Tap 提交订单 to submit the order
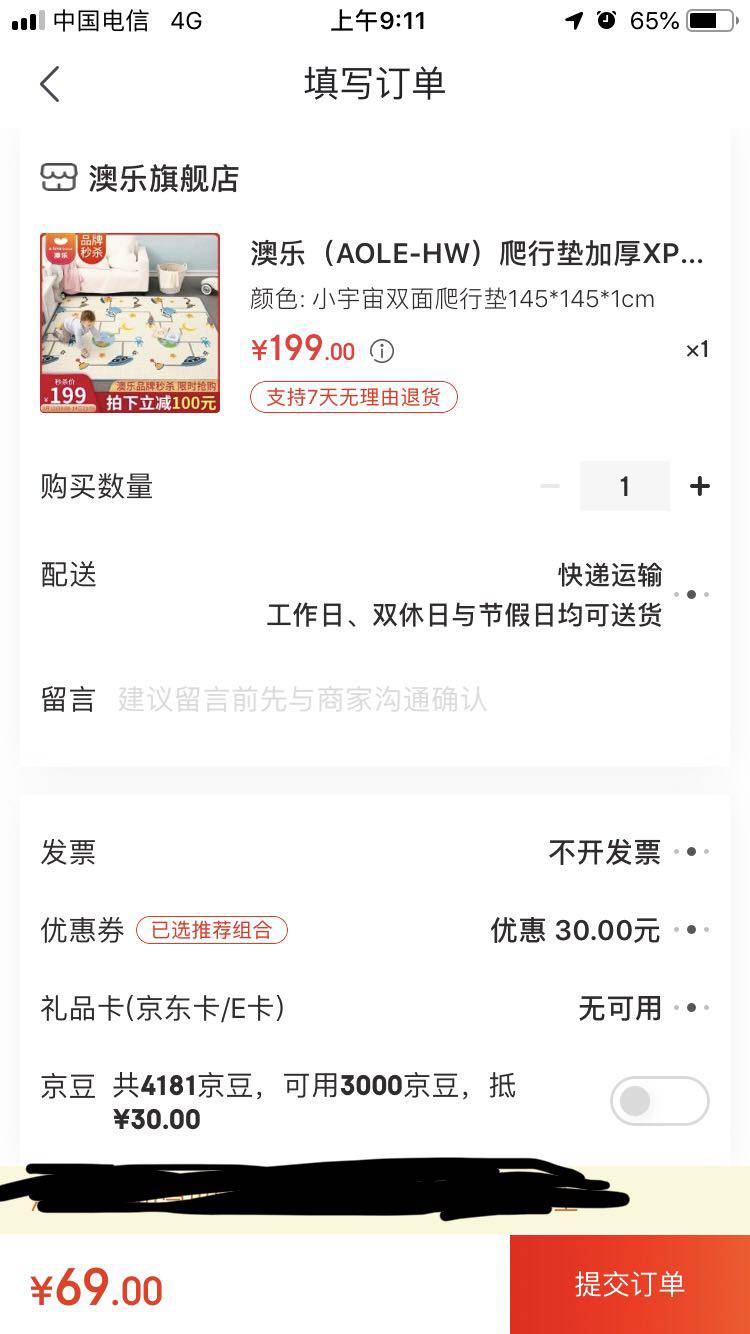The height and width of the screenshot is (1334, 750). point(630,1284)
